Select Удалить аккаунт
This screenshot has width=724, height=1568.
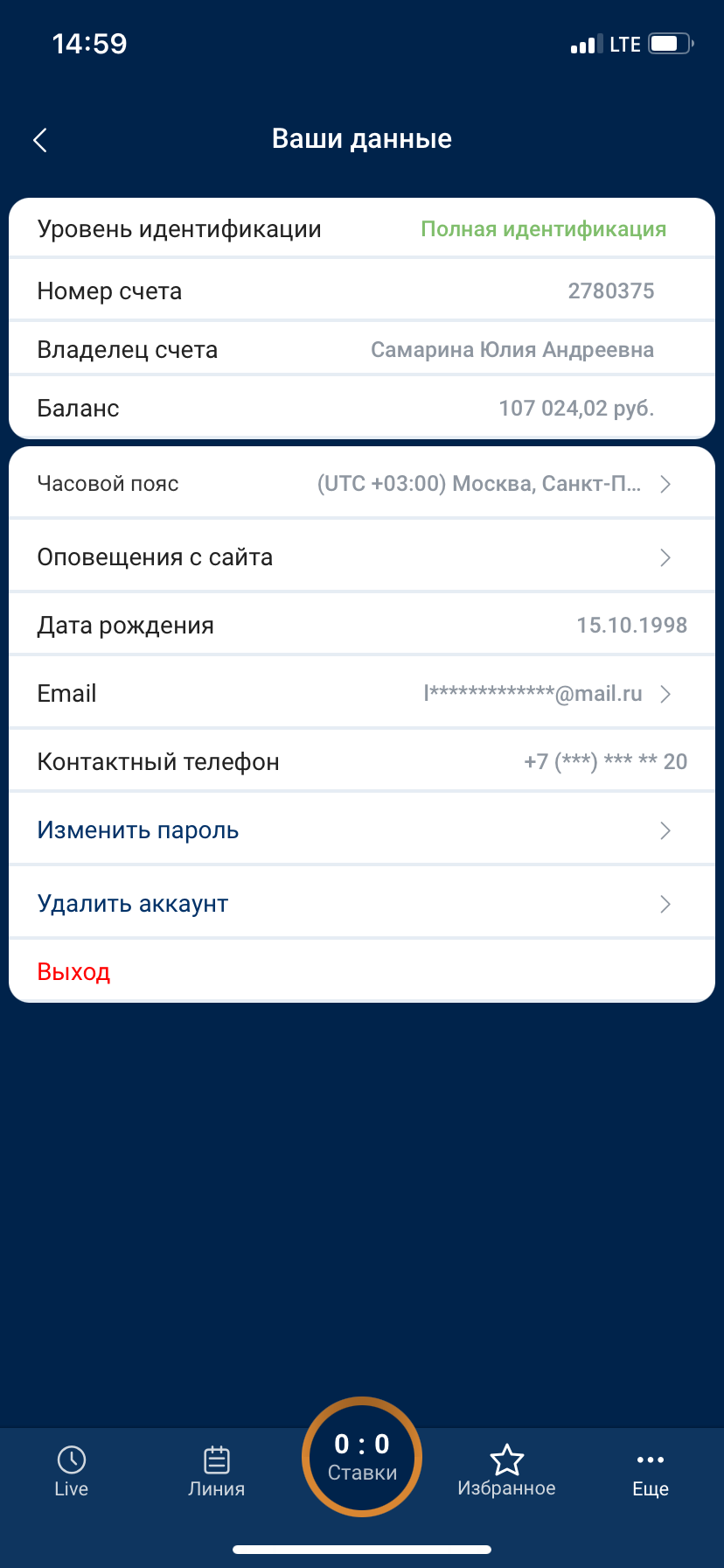362,904
